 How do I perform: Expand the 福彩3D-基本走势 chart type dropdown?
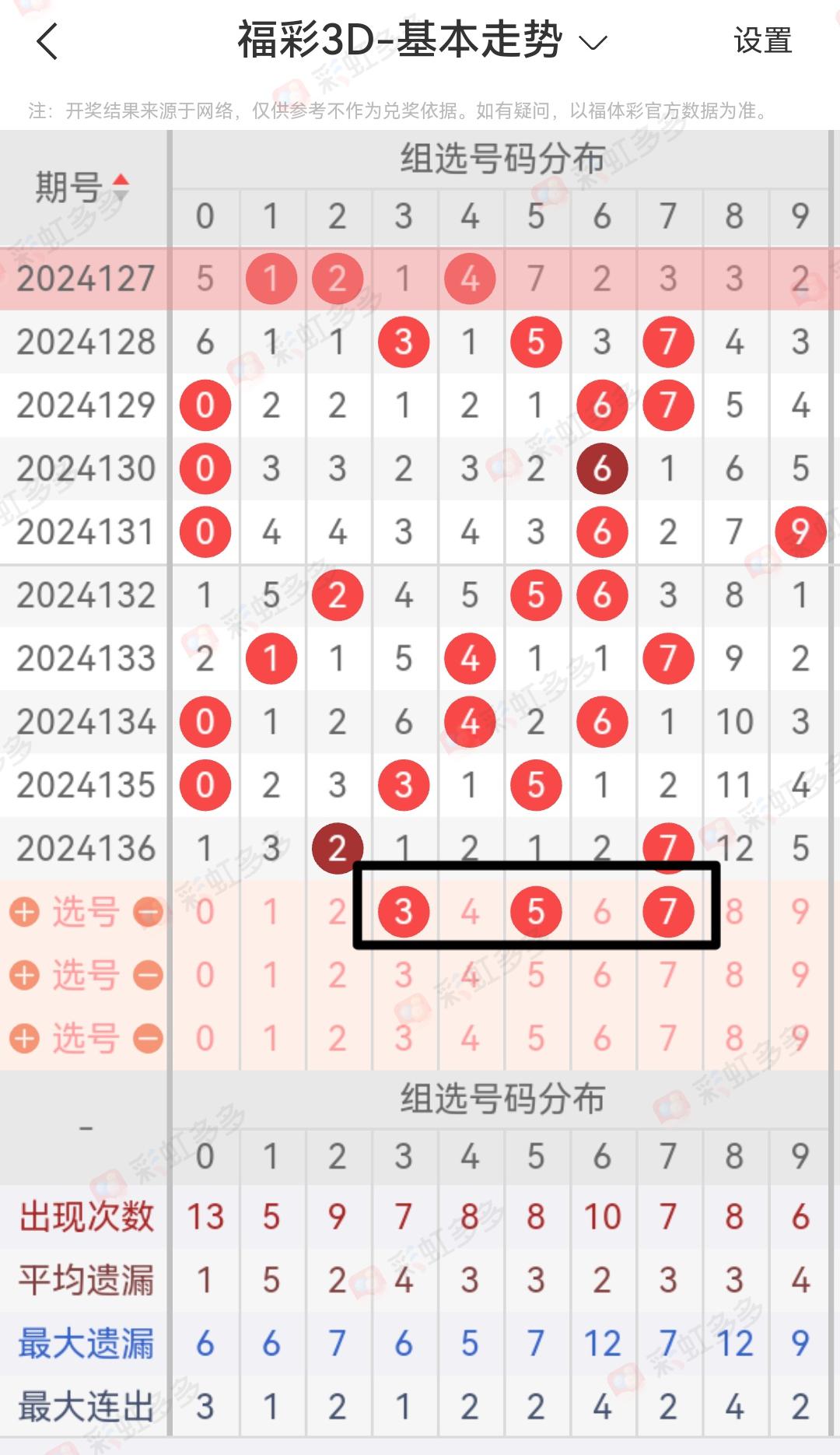tap(593, 42)
